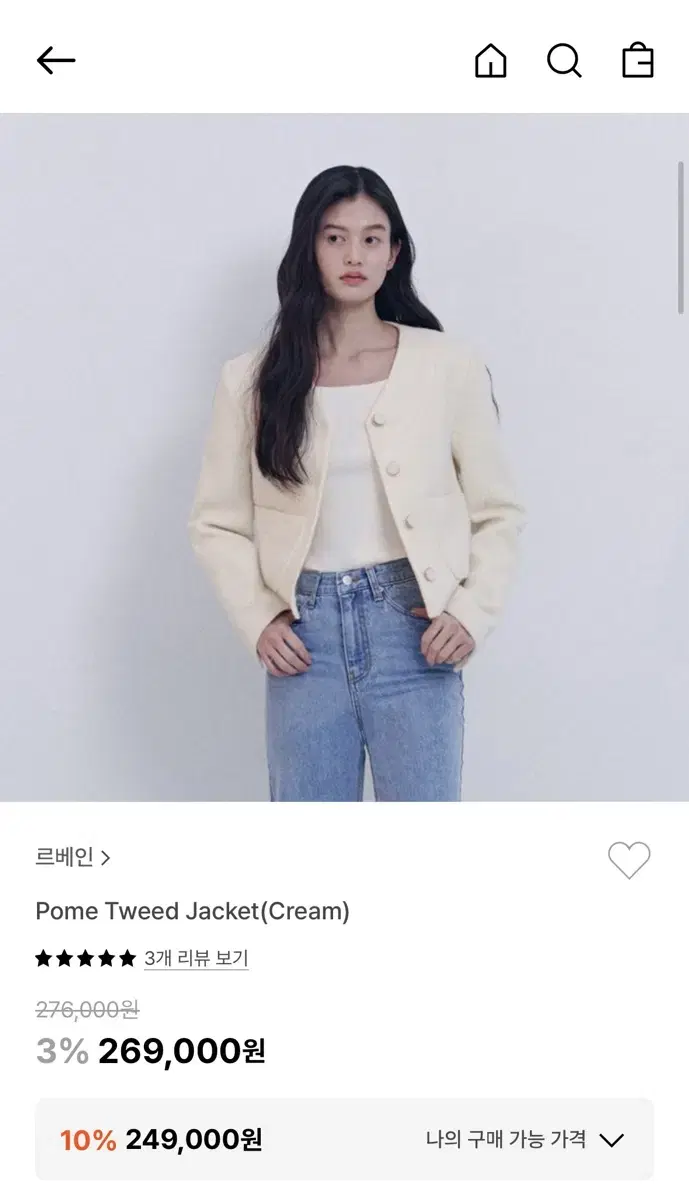Expand 나의 구매 가능 가격 details
The height and width of the screenshot is (1200, 689).
525,1139
